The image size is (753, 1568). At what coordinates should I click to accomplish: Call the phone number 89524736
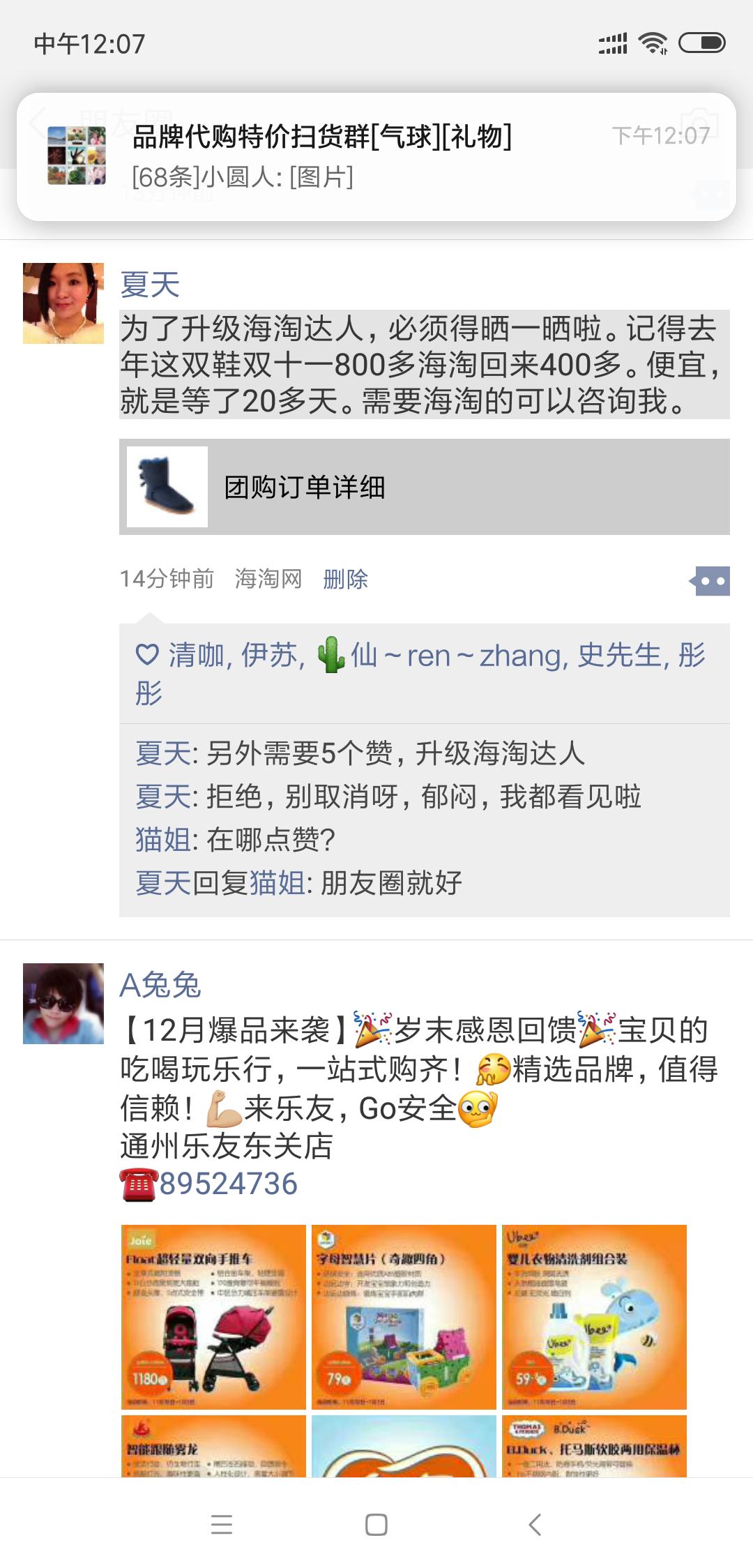[229, 1184]
